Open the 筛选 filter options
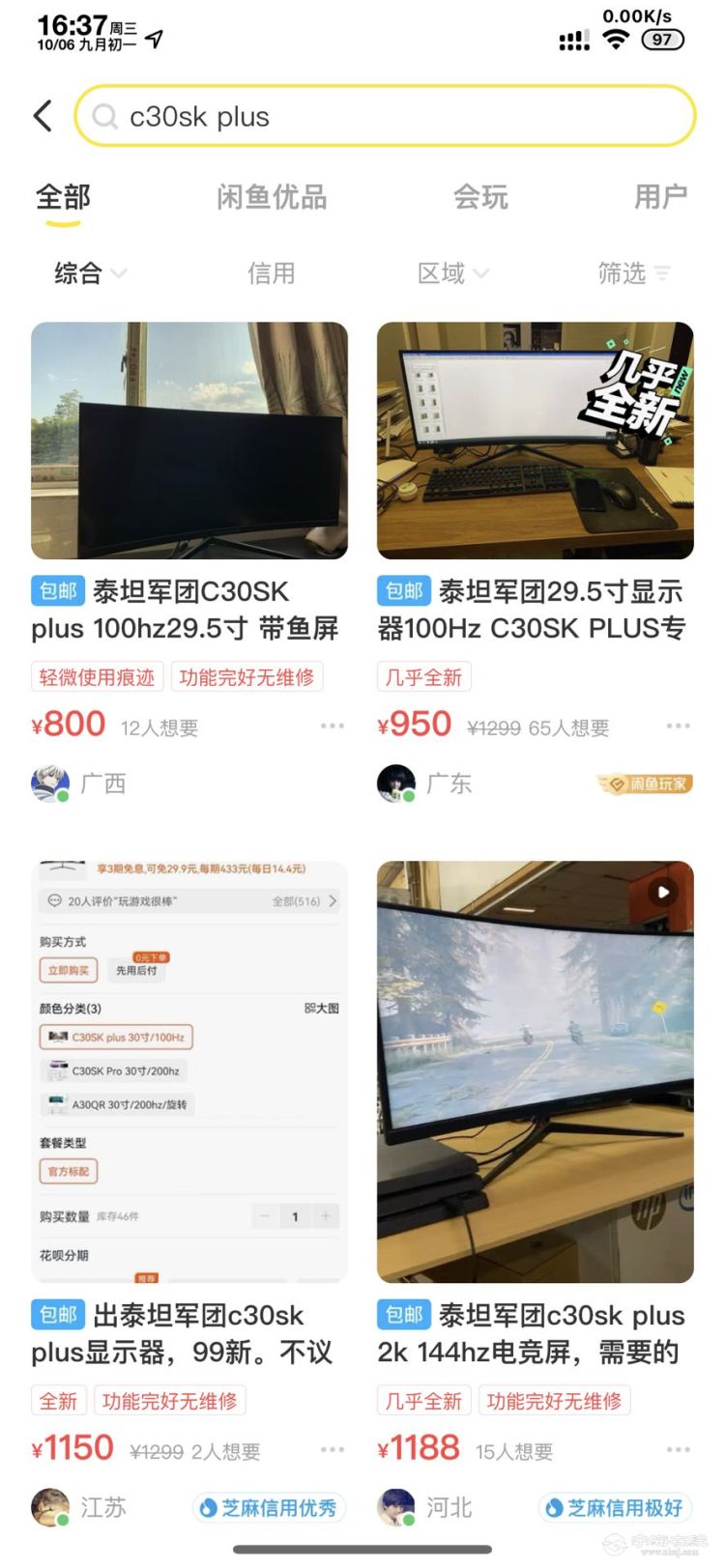The image size is (725, 1568). pos(633,273)
